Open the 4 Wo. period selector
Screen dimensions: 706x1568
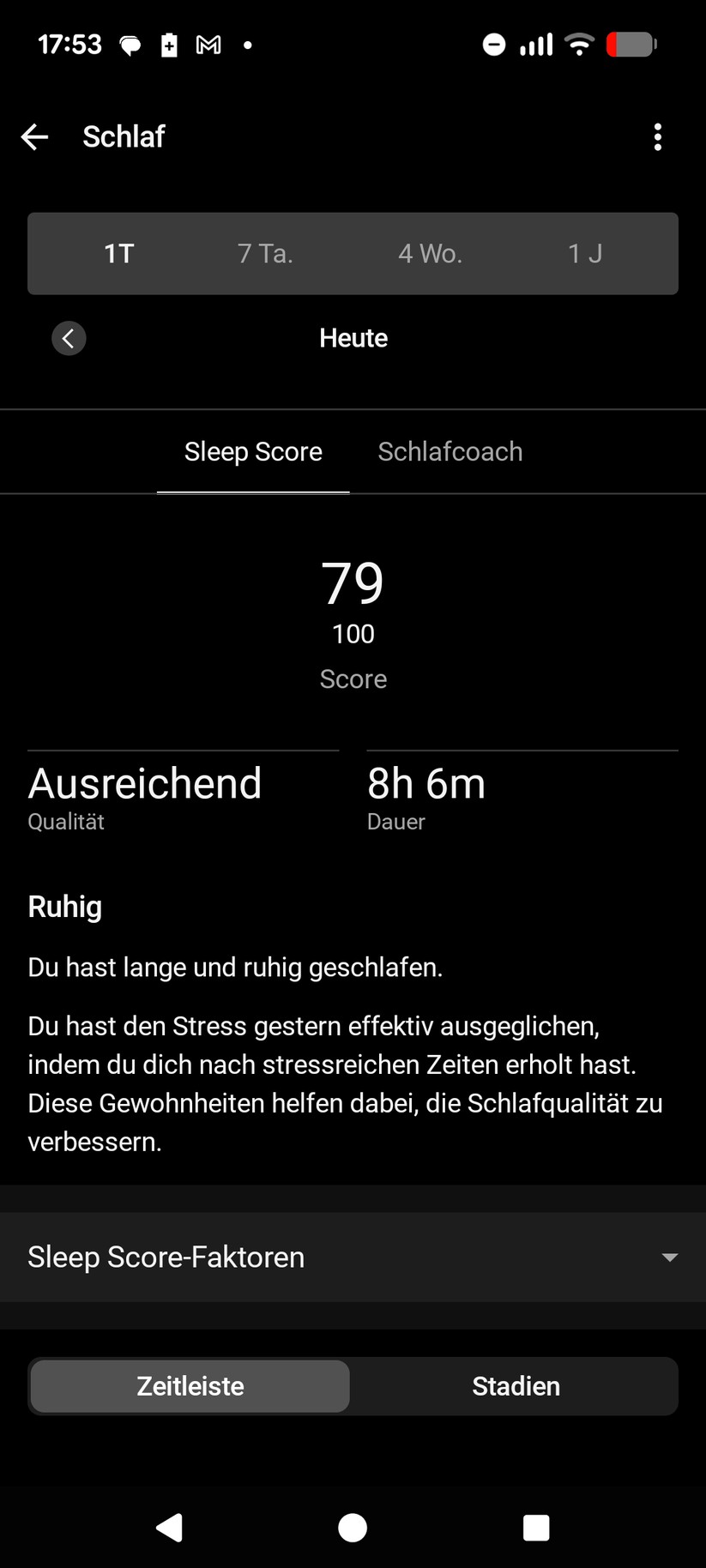click(430, 254)
